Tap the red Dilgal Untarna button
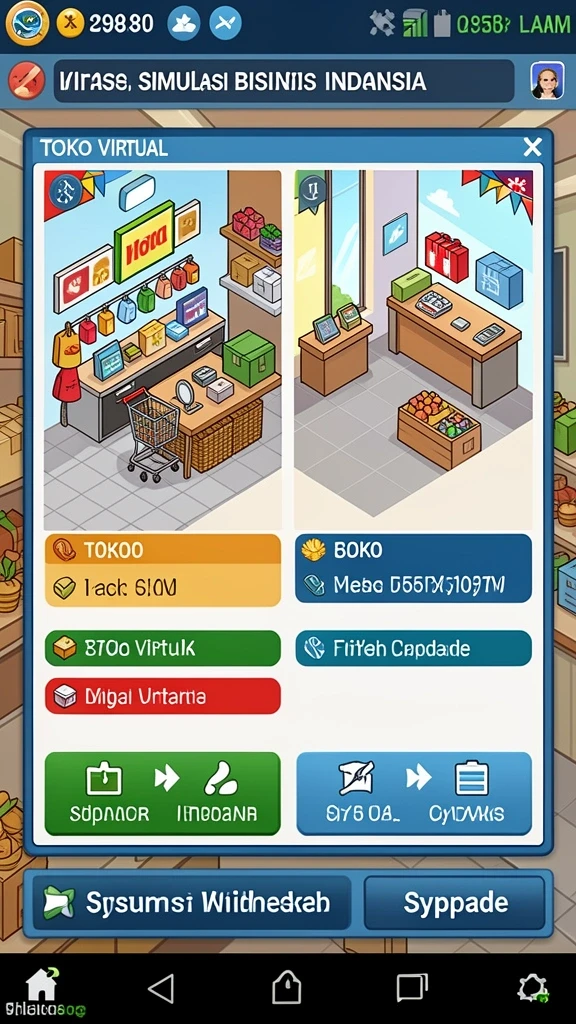576x1024 pixels. 163,696
